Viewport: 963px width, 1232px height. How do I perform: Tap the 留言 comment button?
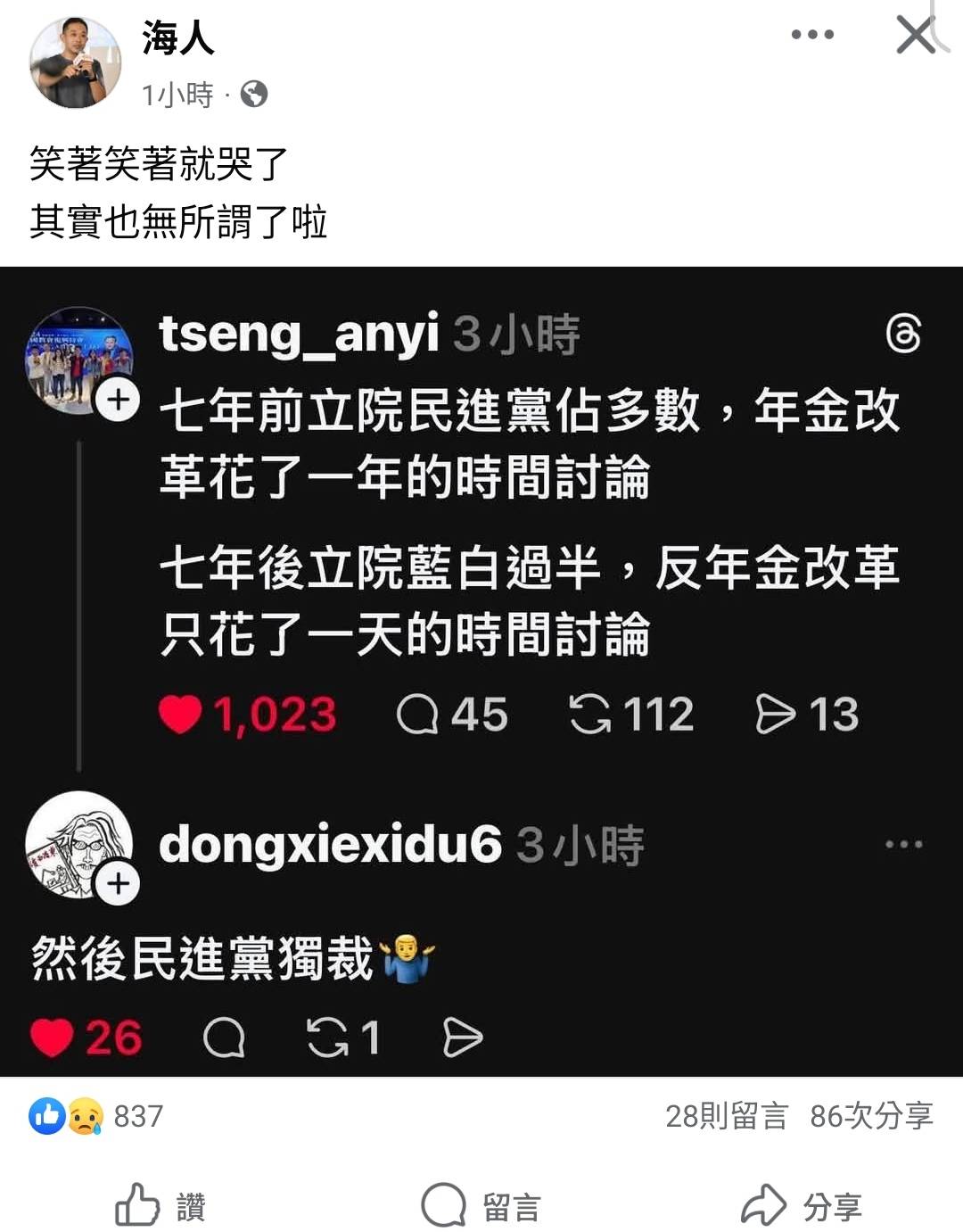click(481, 1205)
